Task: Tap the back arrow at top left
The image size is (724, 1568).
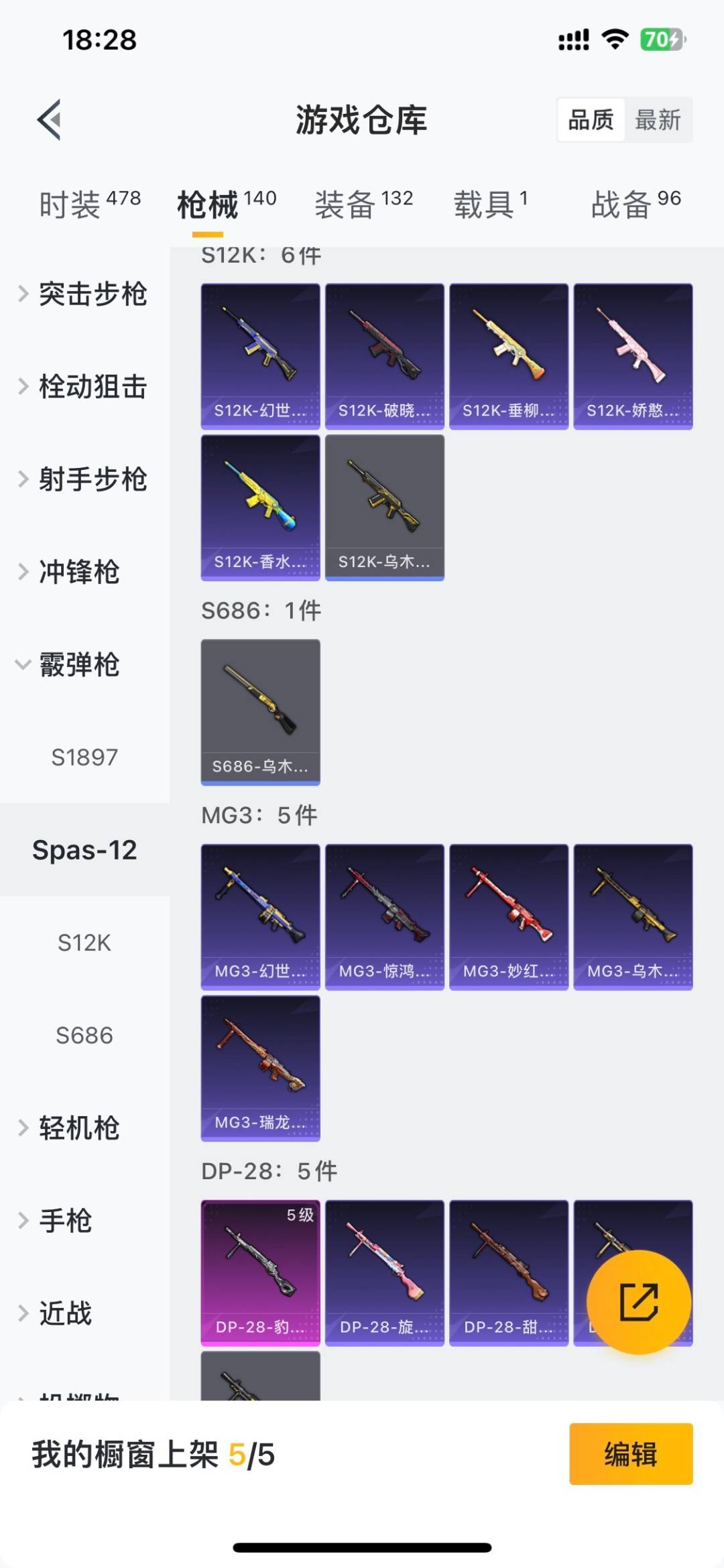Action: coord(47,121)
